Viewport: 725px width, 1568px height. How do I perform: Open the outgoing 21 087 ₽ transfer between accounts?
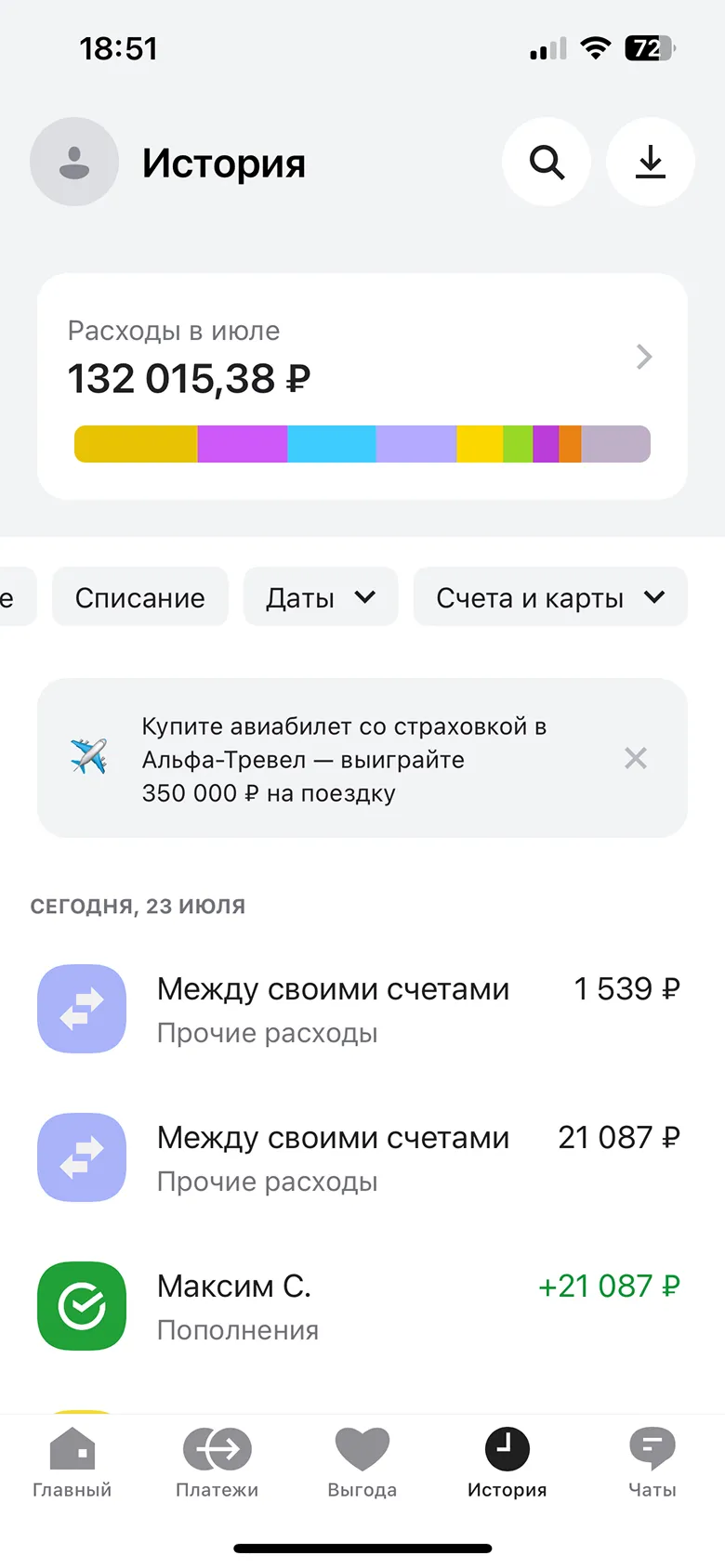pos(362,1157)
